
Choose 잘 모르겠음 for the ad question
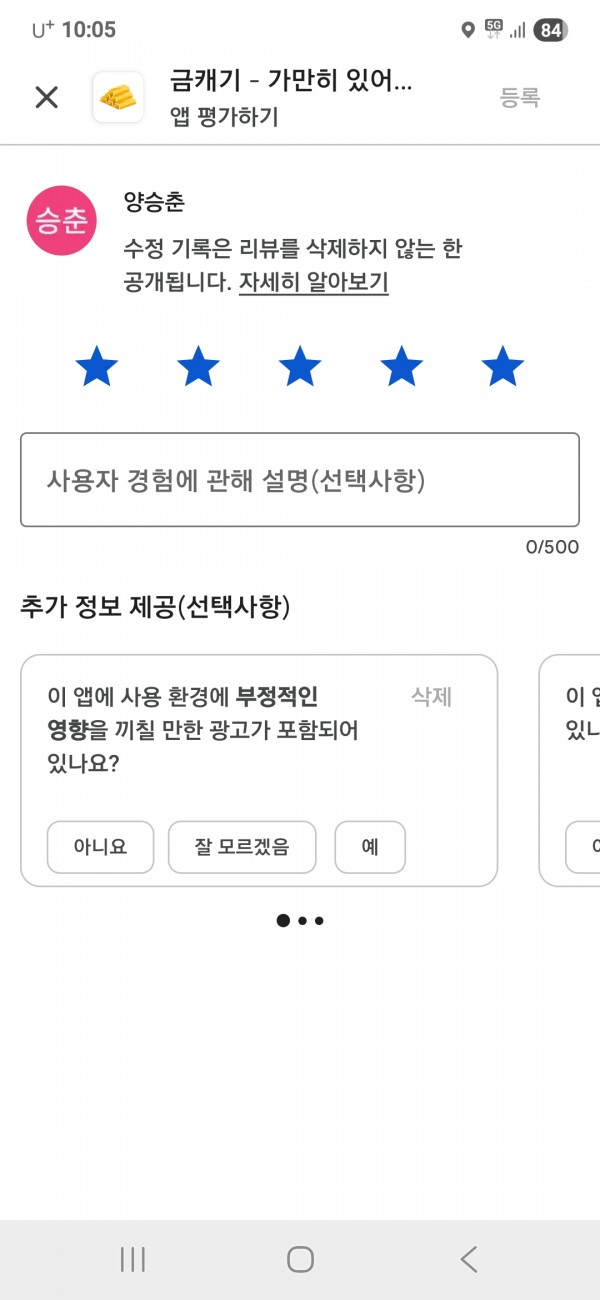[x=242, y=847]
